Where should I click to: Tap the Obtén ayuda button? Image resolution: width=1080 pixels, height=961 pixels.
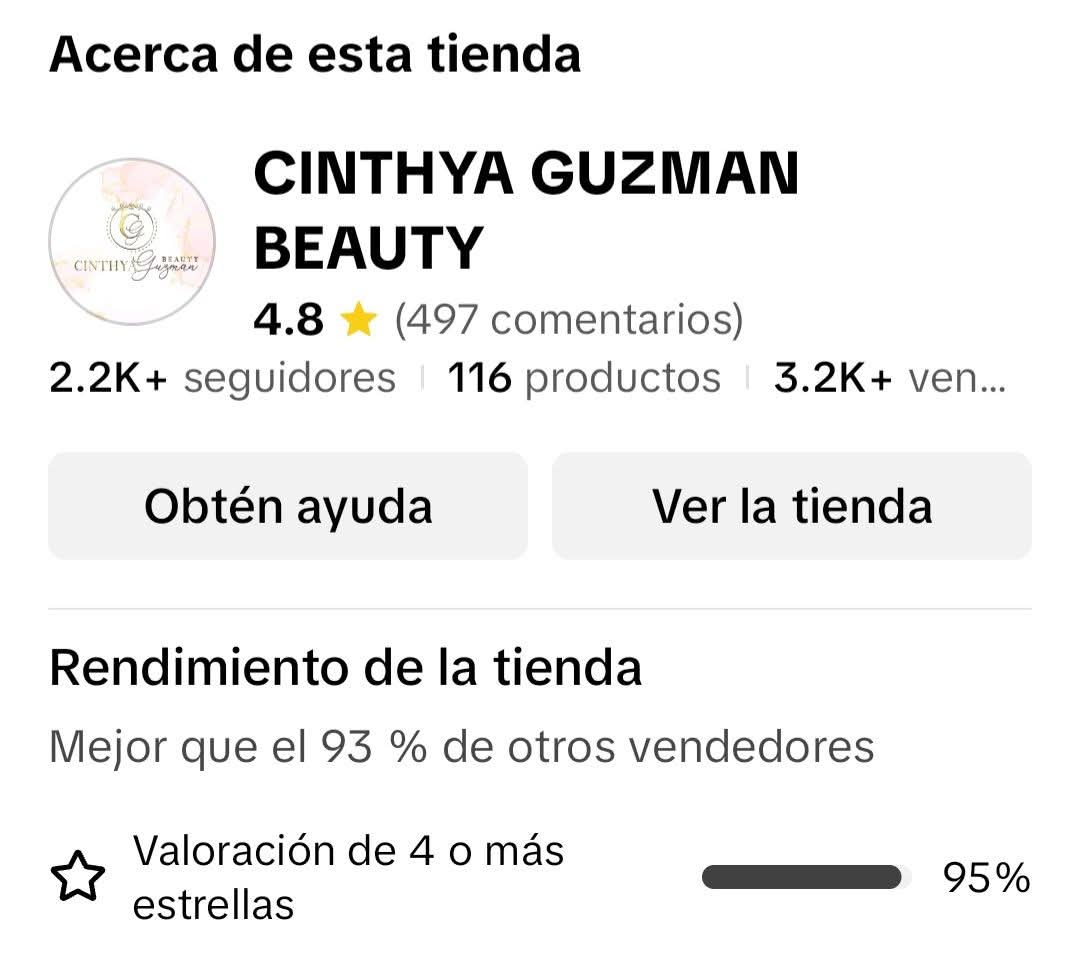pos(288,506)
